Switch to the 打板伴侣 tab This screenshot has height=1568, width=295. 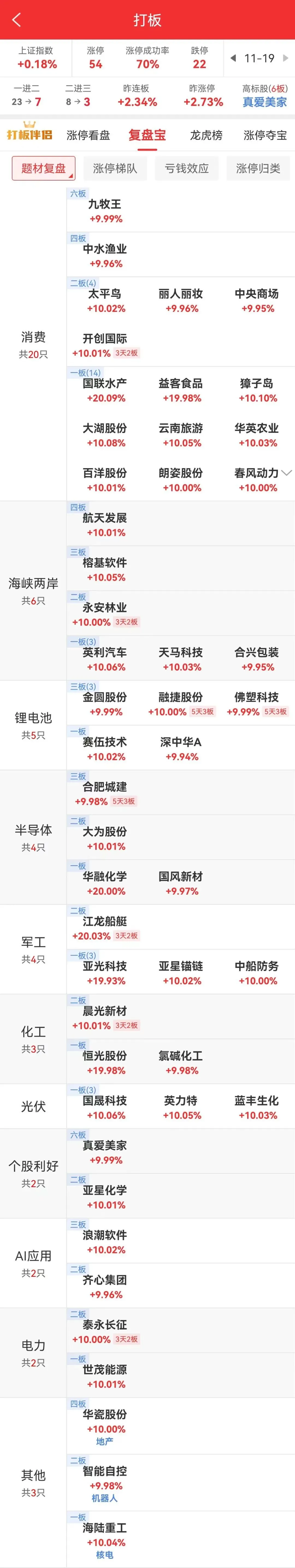[29, 135]
